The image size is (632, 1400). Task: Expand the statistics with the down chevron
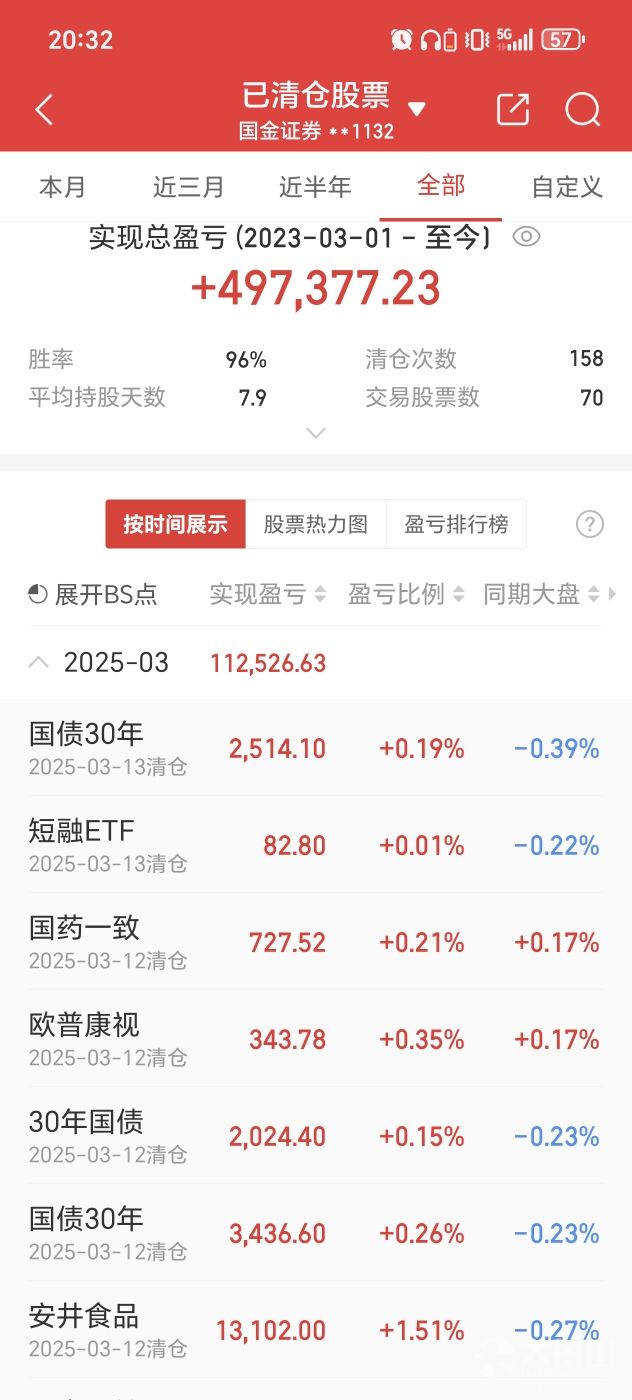[x=316, y=433]
